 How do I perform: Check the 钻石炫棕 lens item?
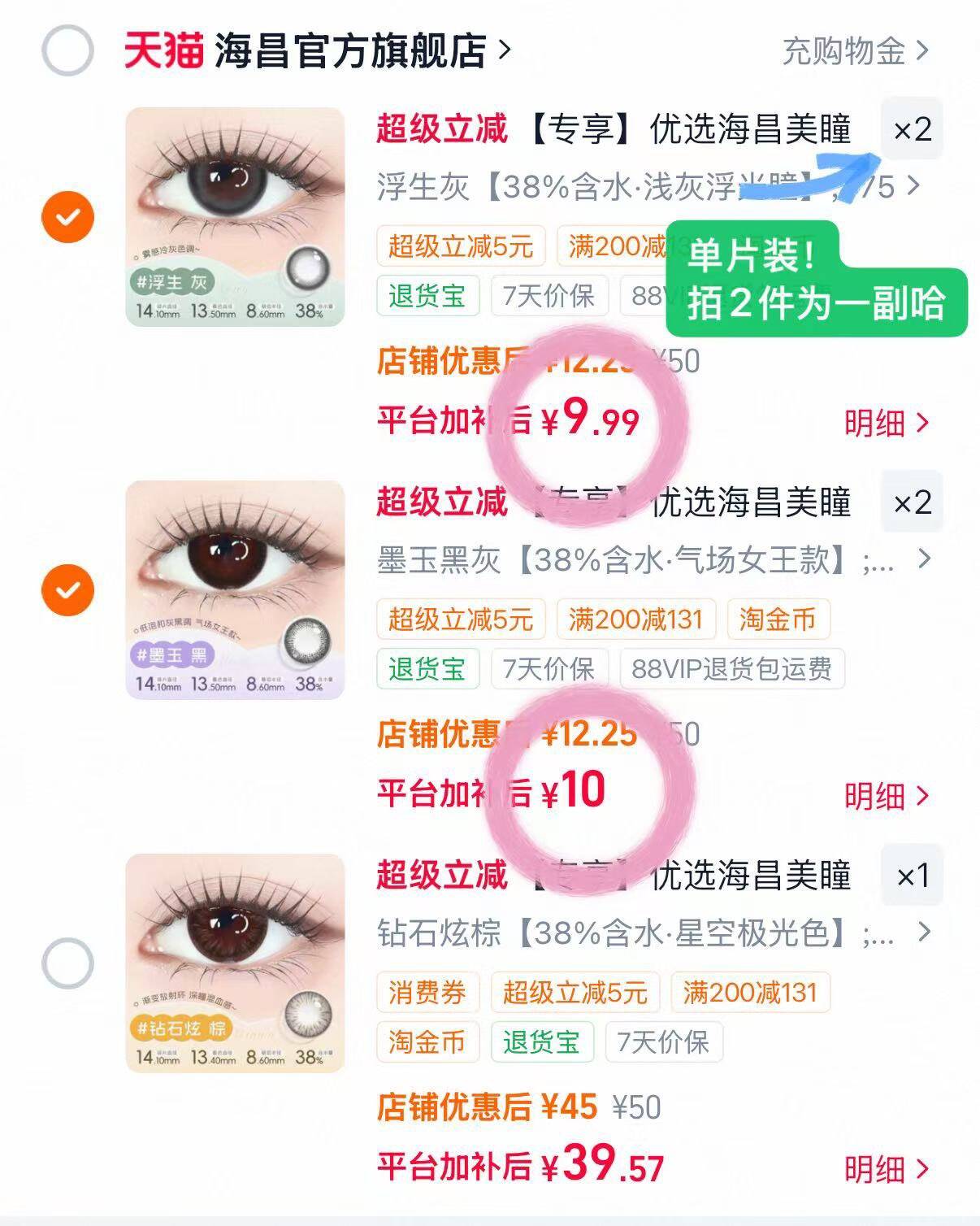[67, 963]
